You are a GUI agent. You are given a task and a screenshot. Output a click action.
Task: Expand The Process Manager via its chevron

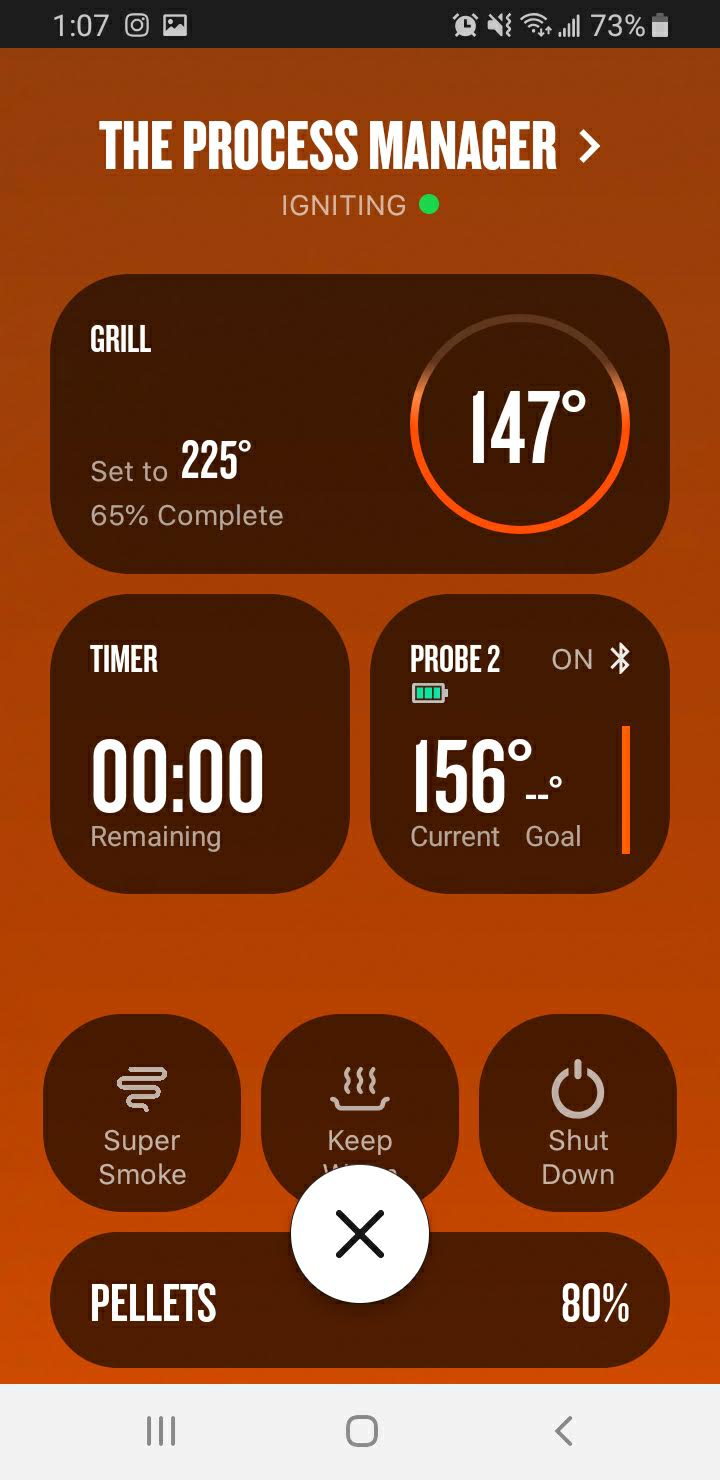coord(591,145)
